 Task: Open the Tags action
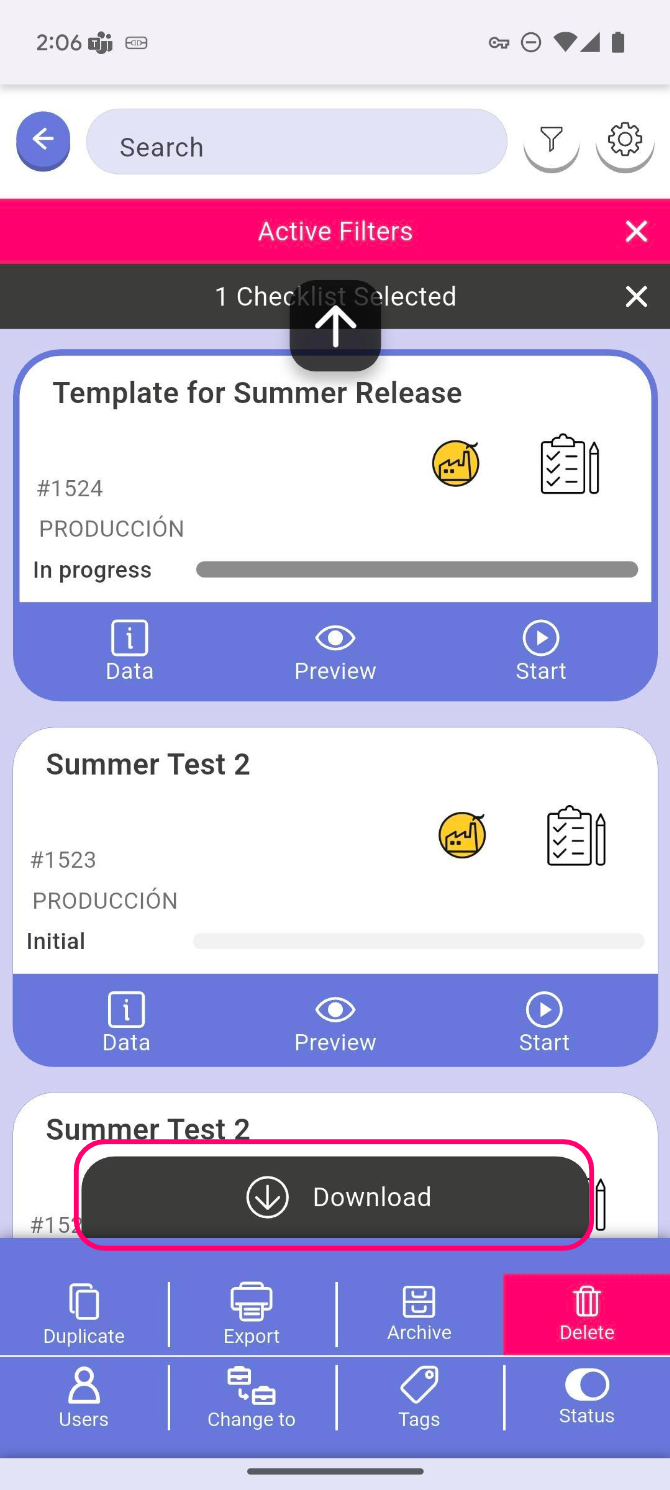click(419, 1398)
